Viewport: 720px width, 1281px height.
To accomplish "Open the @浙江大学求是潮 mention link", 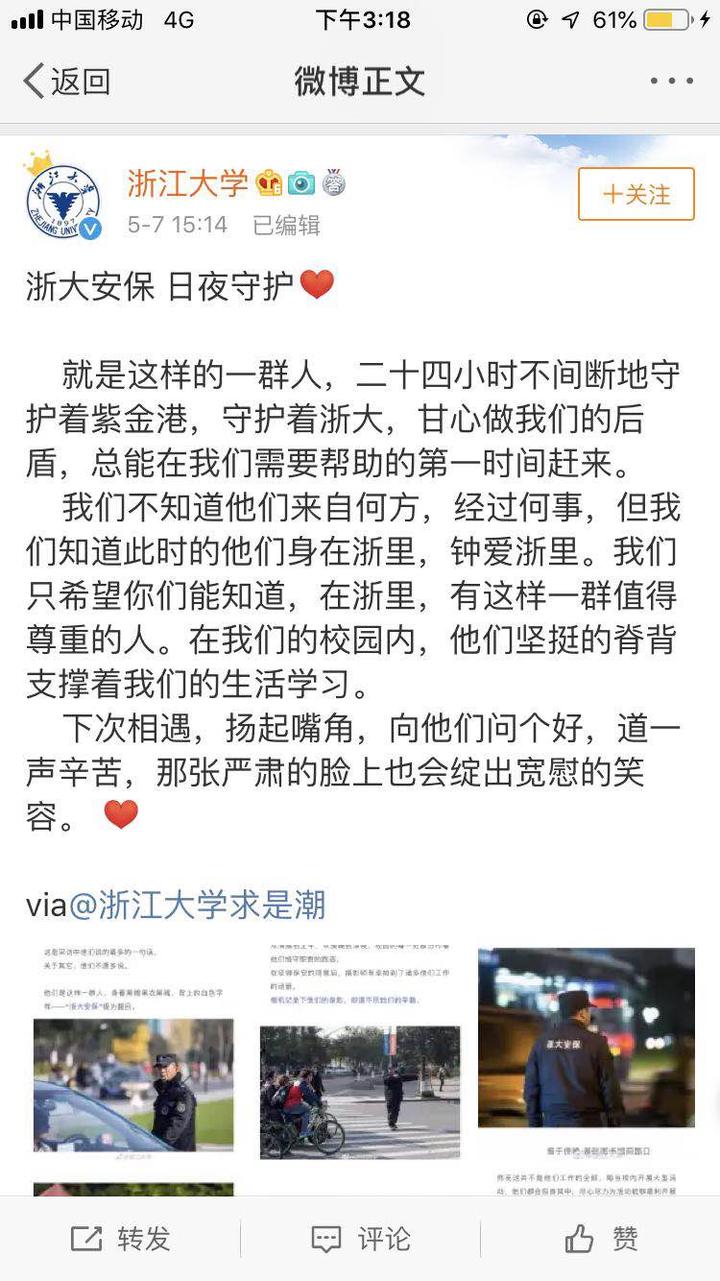I will (x=197, y=906).
